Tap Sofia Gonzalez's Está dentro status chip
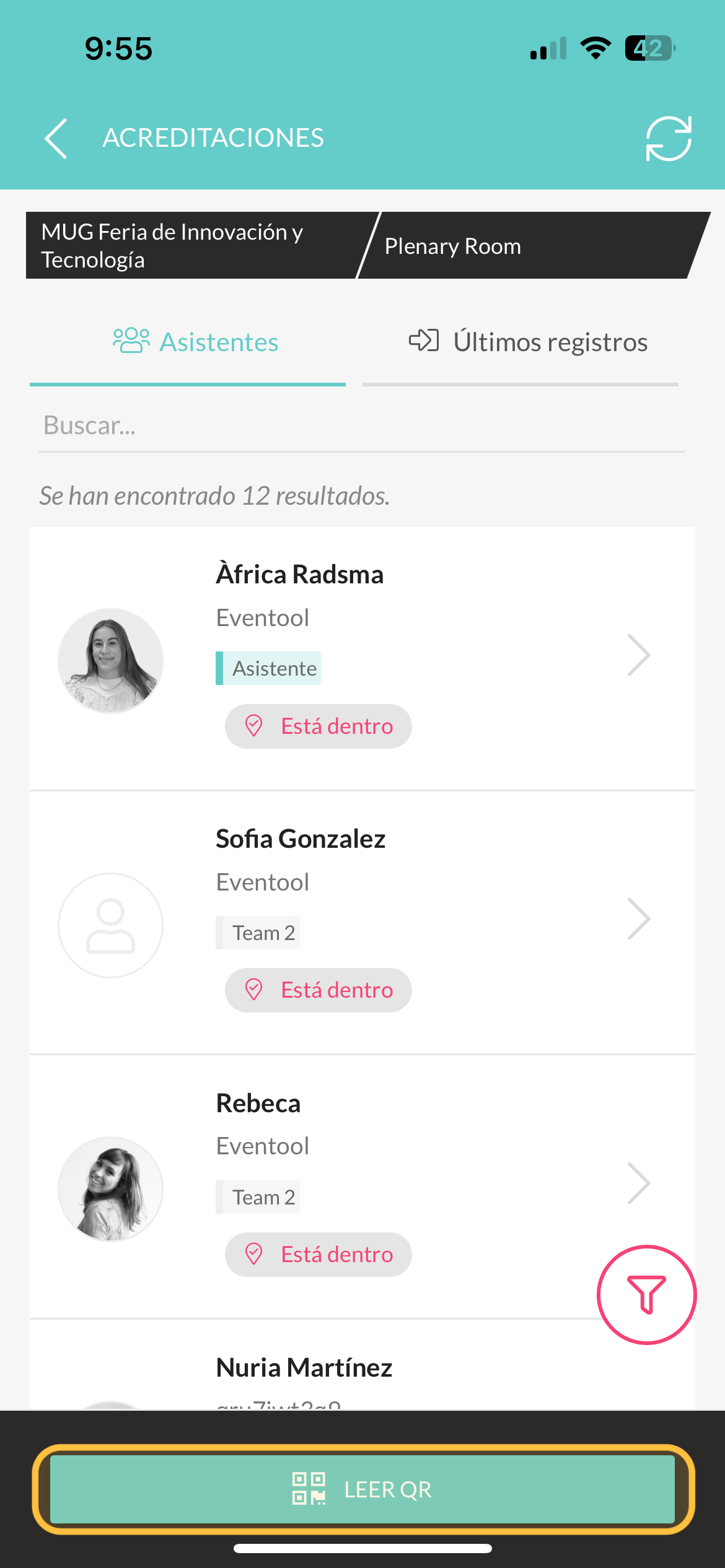 [319, 990]
